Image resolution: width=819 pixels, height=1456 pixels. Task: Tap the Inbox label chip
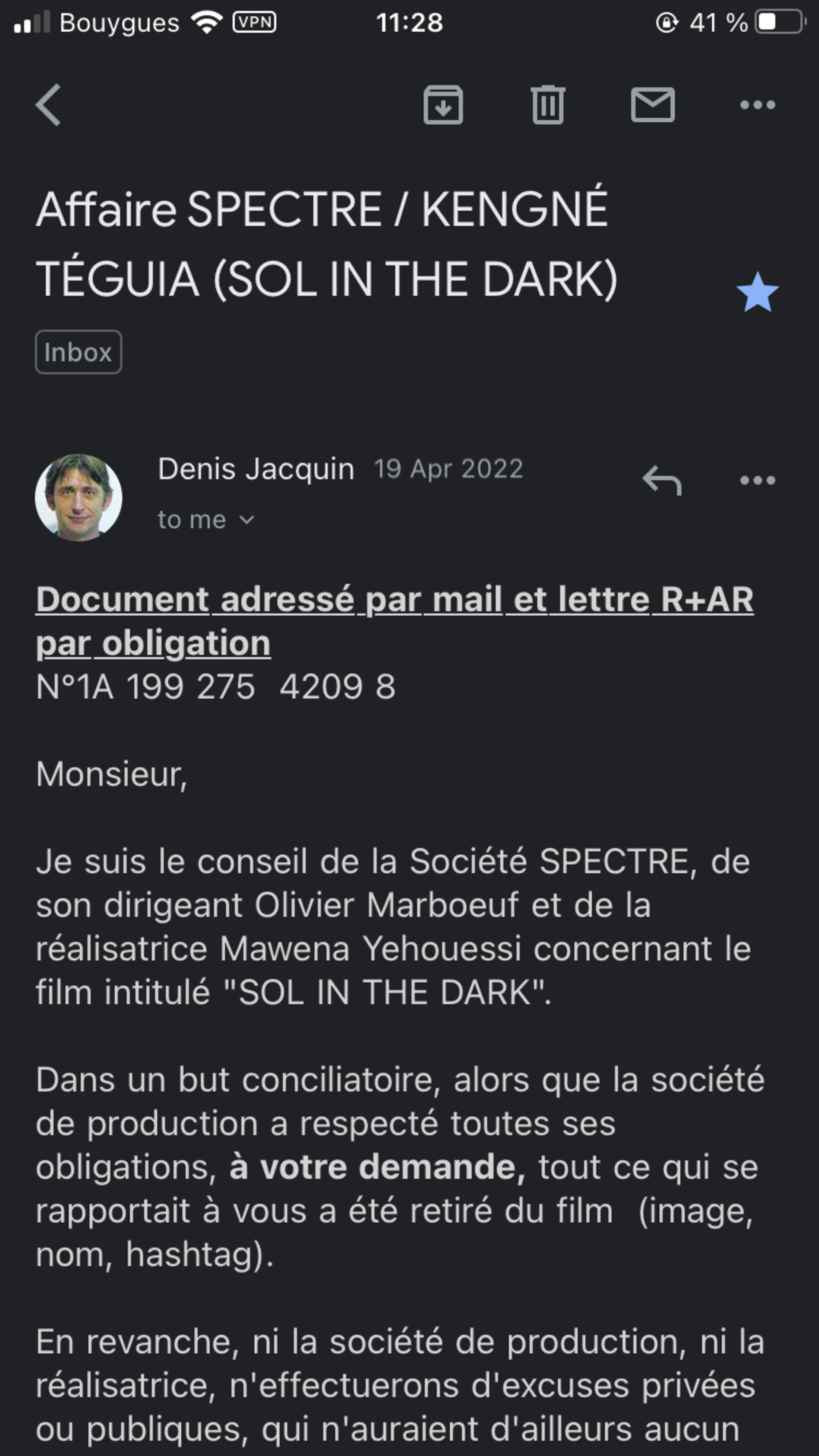pyautogui.click(x=78, y=352)
